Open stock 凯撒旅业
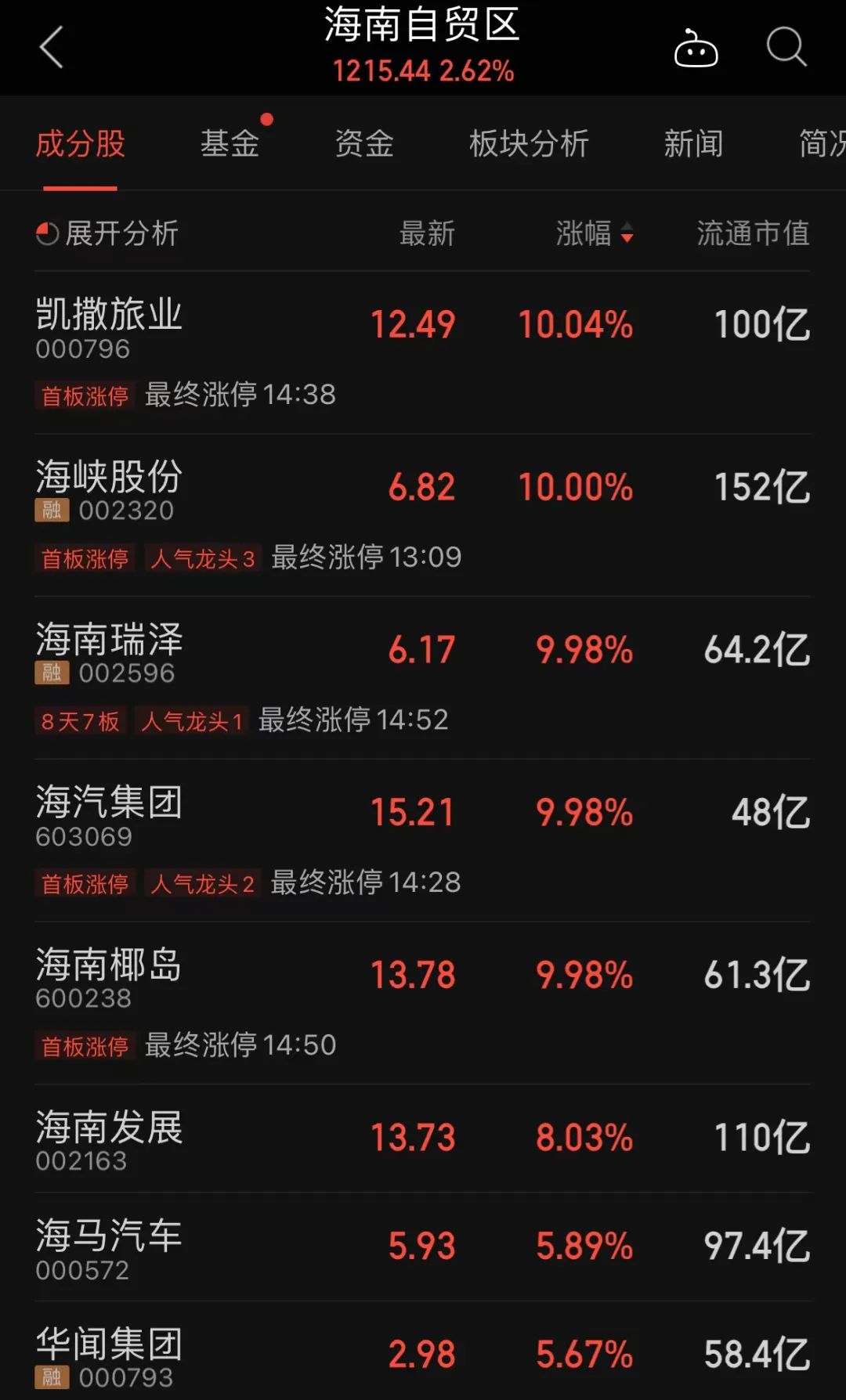This screenshot has width=846, height=1400. [x=109, y=327]
